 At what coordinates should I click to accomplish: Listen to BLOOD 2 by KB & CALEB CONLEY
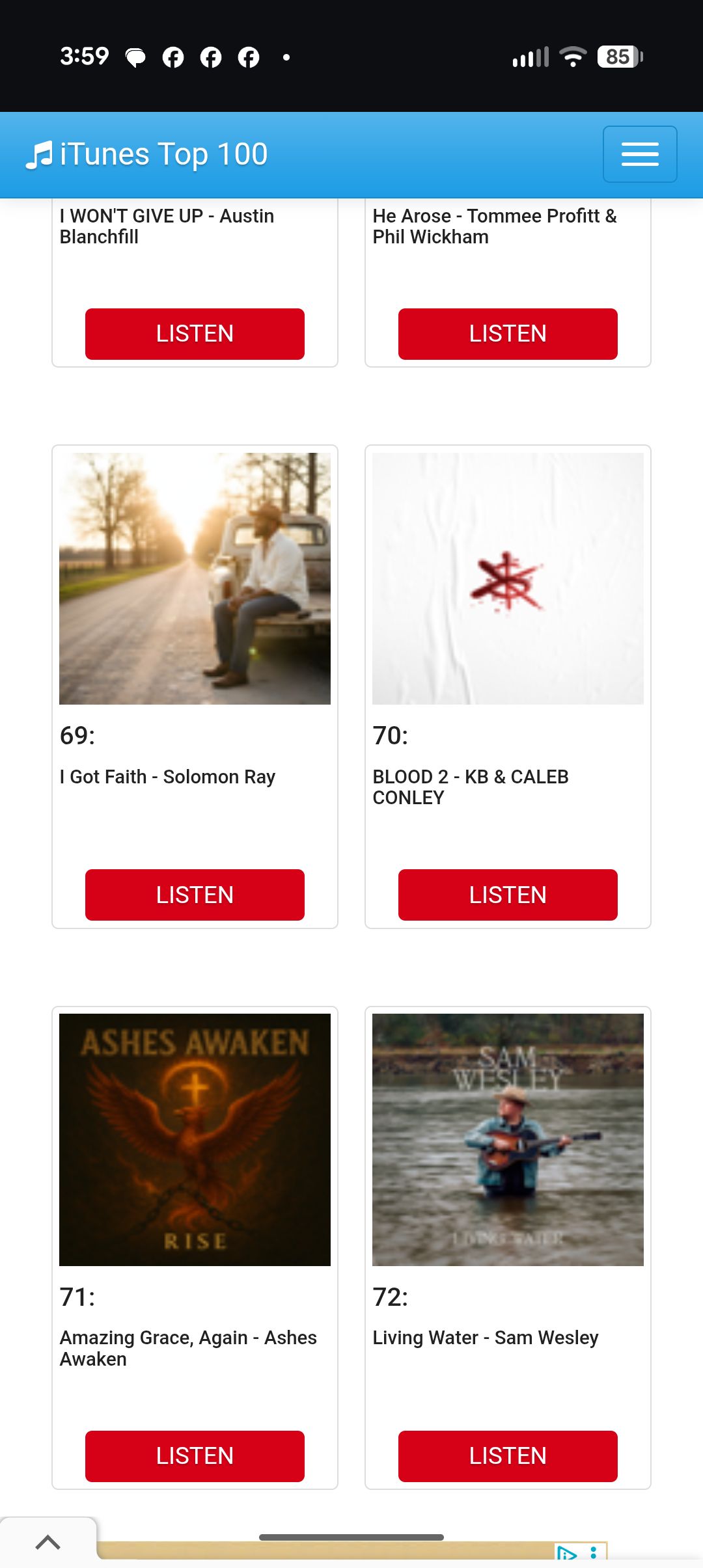pos(508,895)
